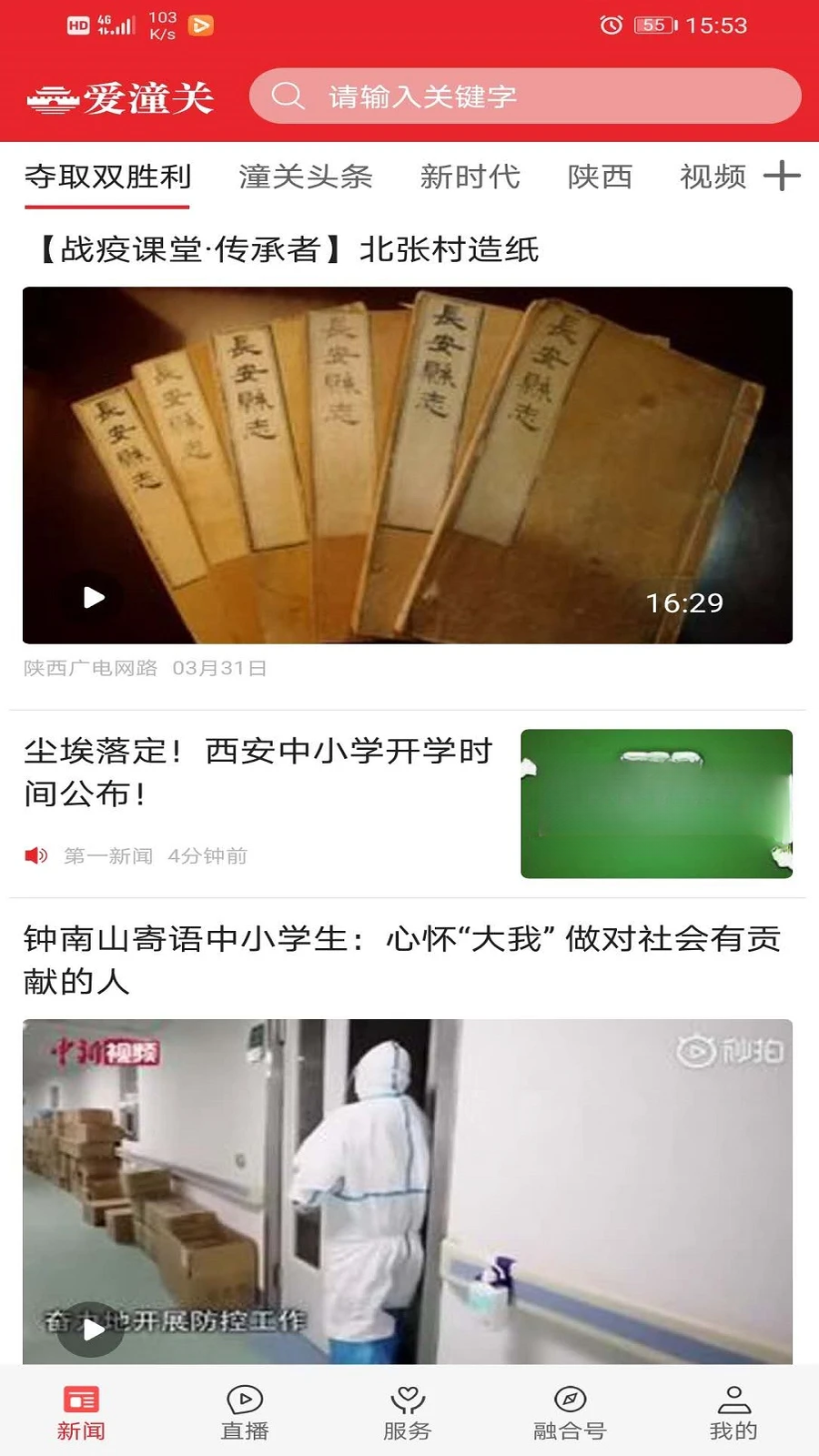Play the 北张村造纸 video
Screen dimensions: 819x1456
coord(95,597)
